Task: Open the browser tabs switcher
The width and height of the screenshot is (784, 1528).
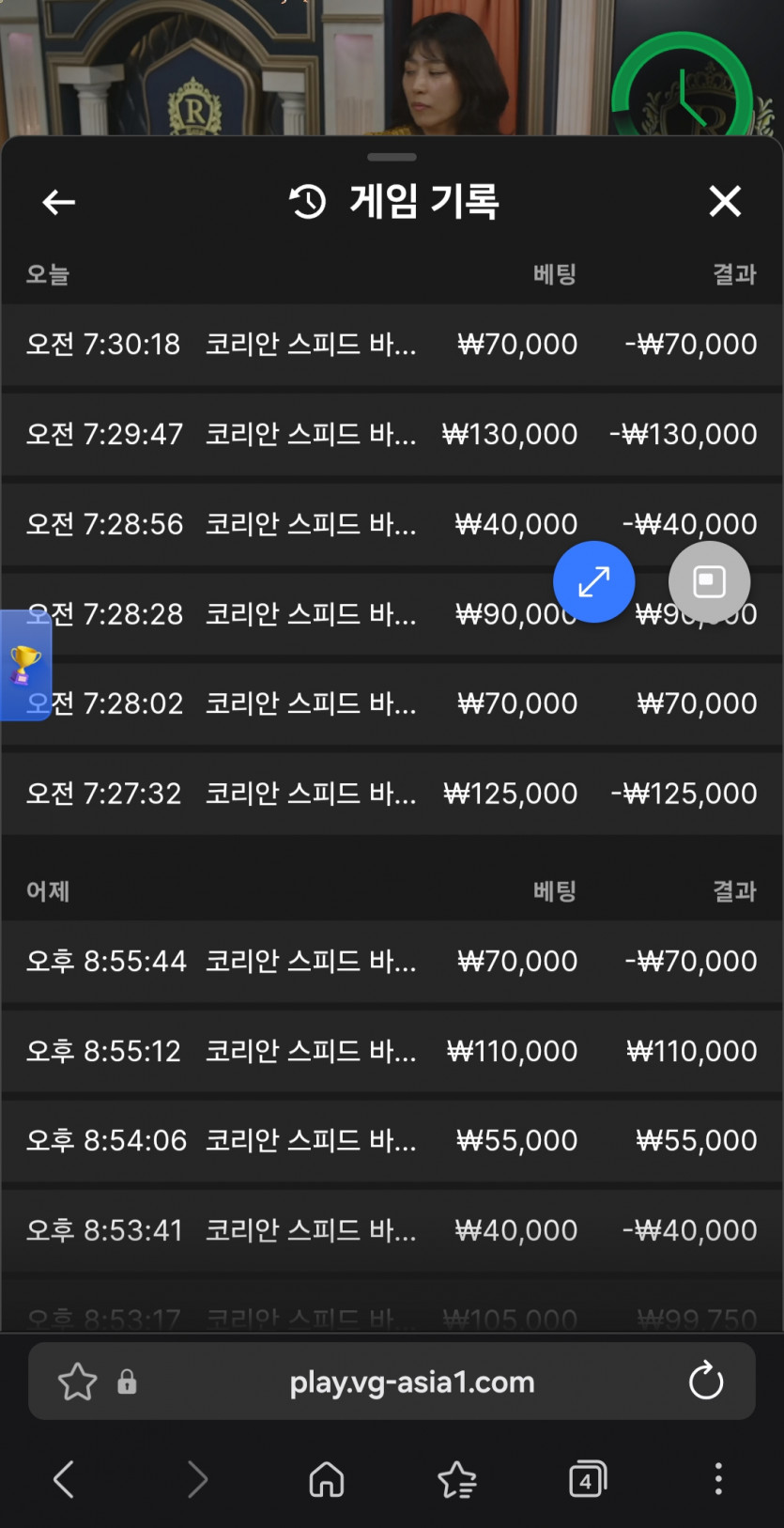Action: pos(588,1479)
